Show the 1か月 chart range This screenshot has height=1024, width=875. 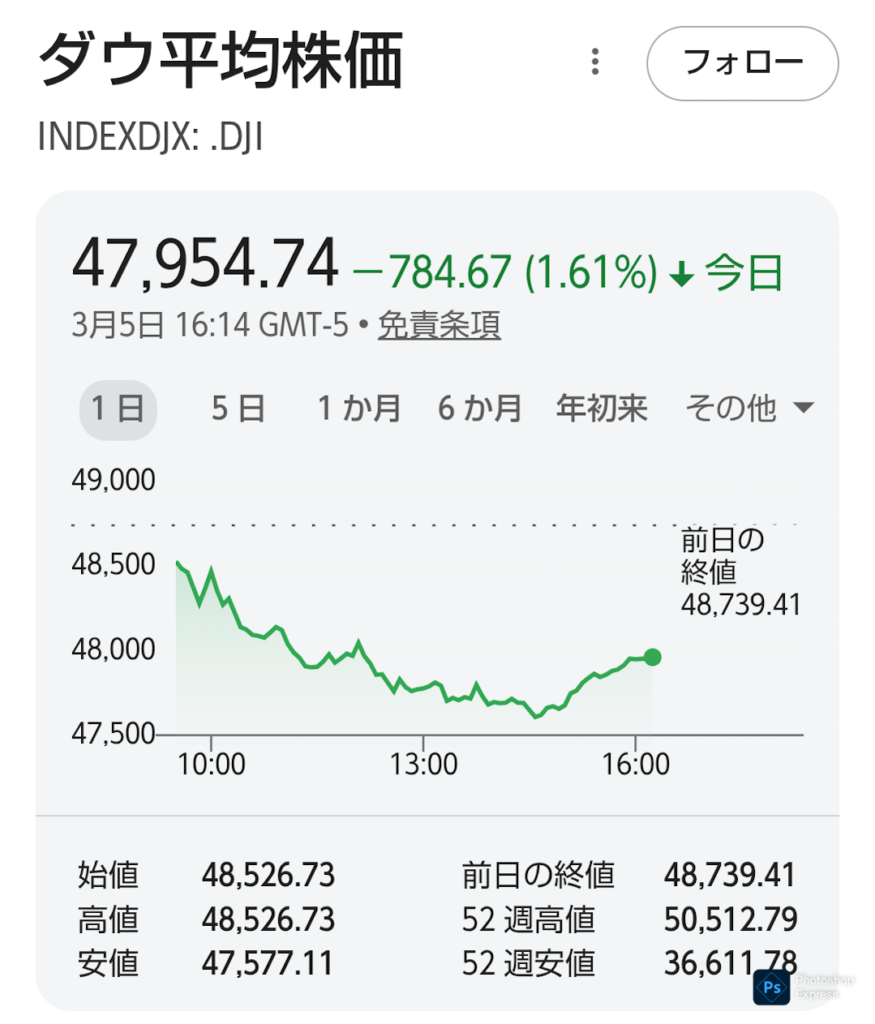[x=359, y=408]
